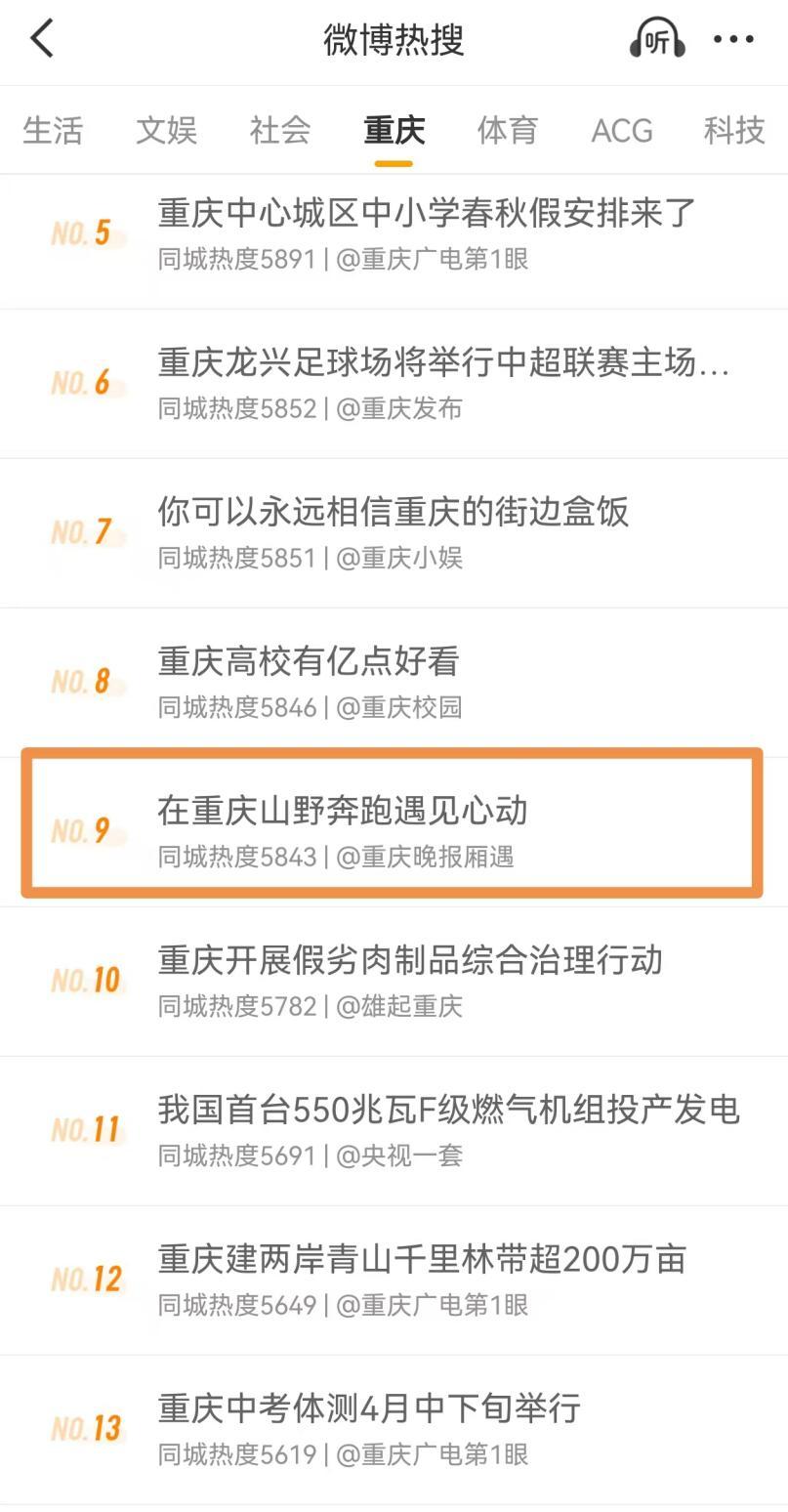788x1512 pixels.
Task: Switch to the 科技 tab
Action: (734, 130)
